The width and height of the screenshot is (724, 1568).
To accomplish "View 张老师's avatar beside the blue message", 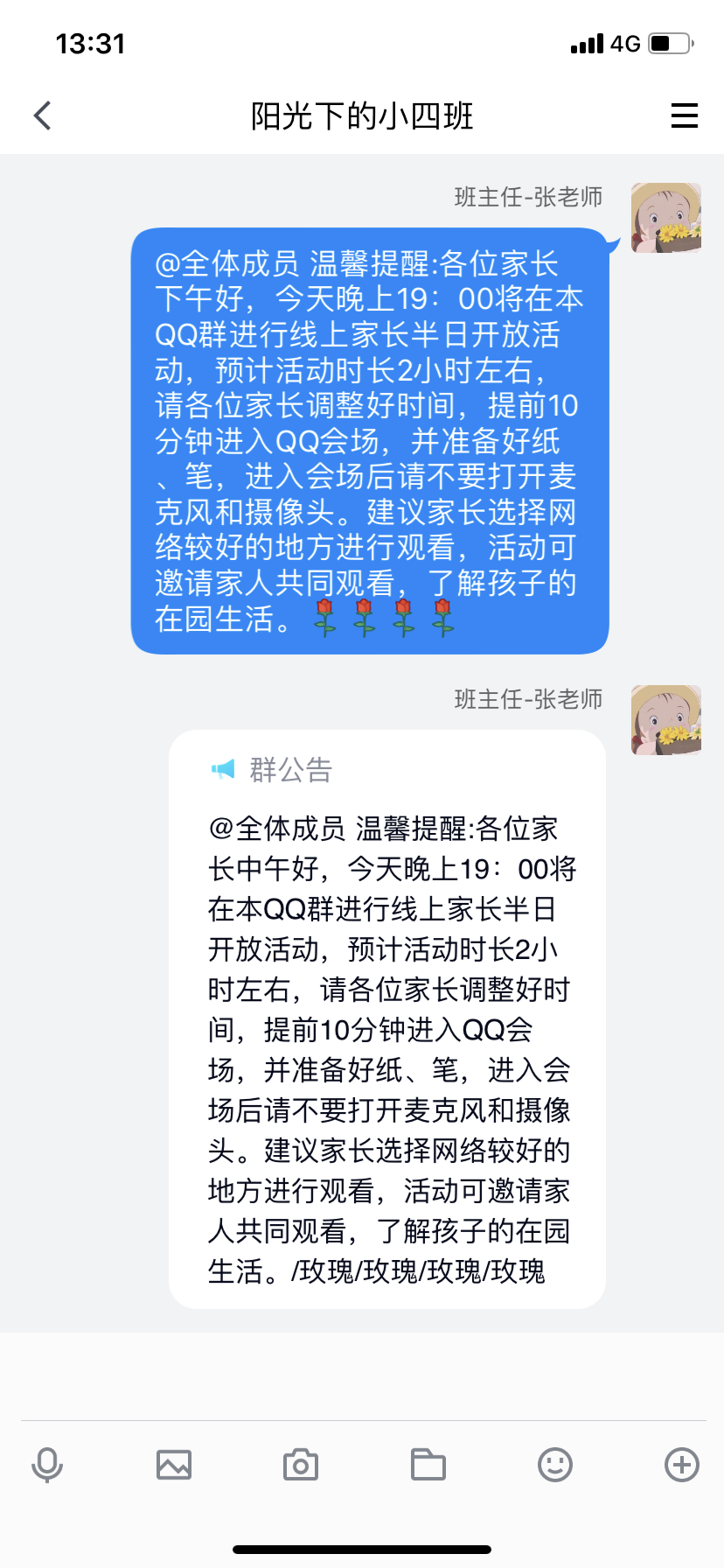I will (x=665, y=218).
